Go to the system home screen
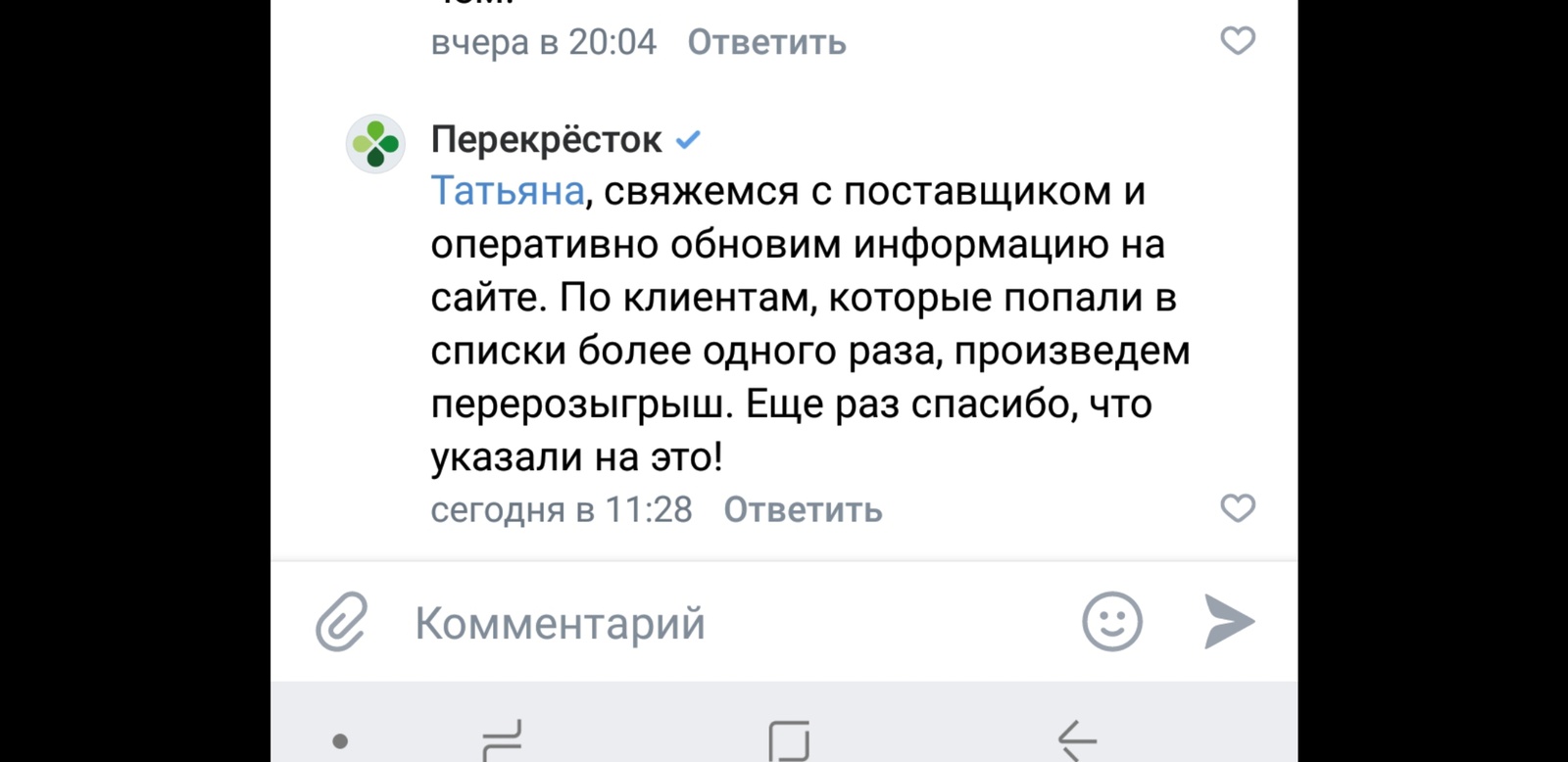 [x=789, y=740]
